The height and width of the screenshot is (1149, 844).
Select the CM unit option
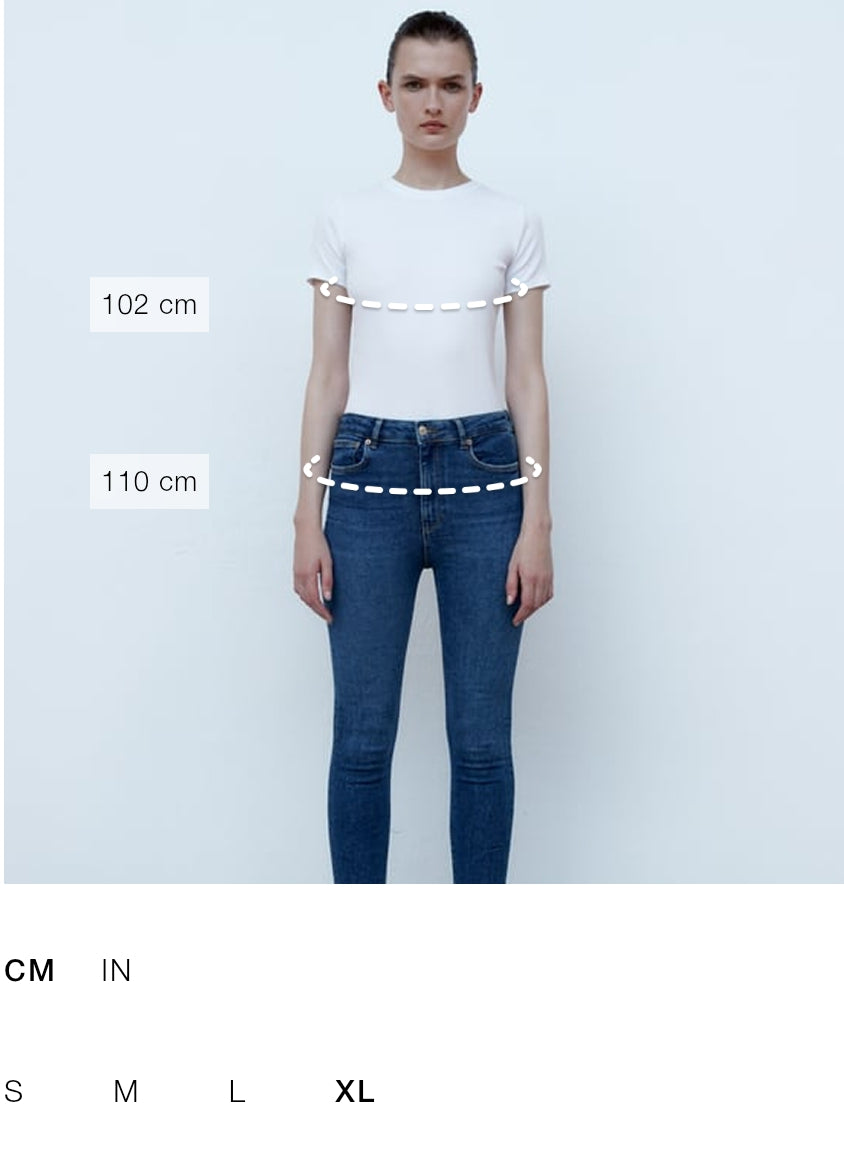pos(30,971)
